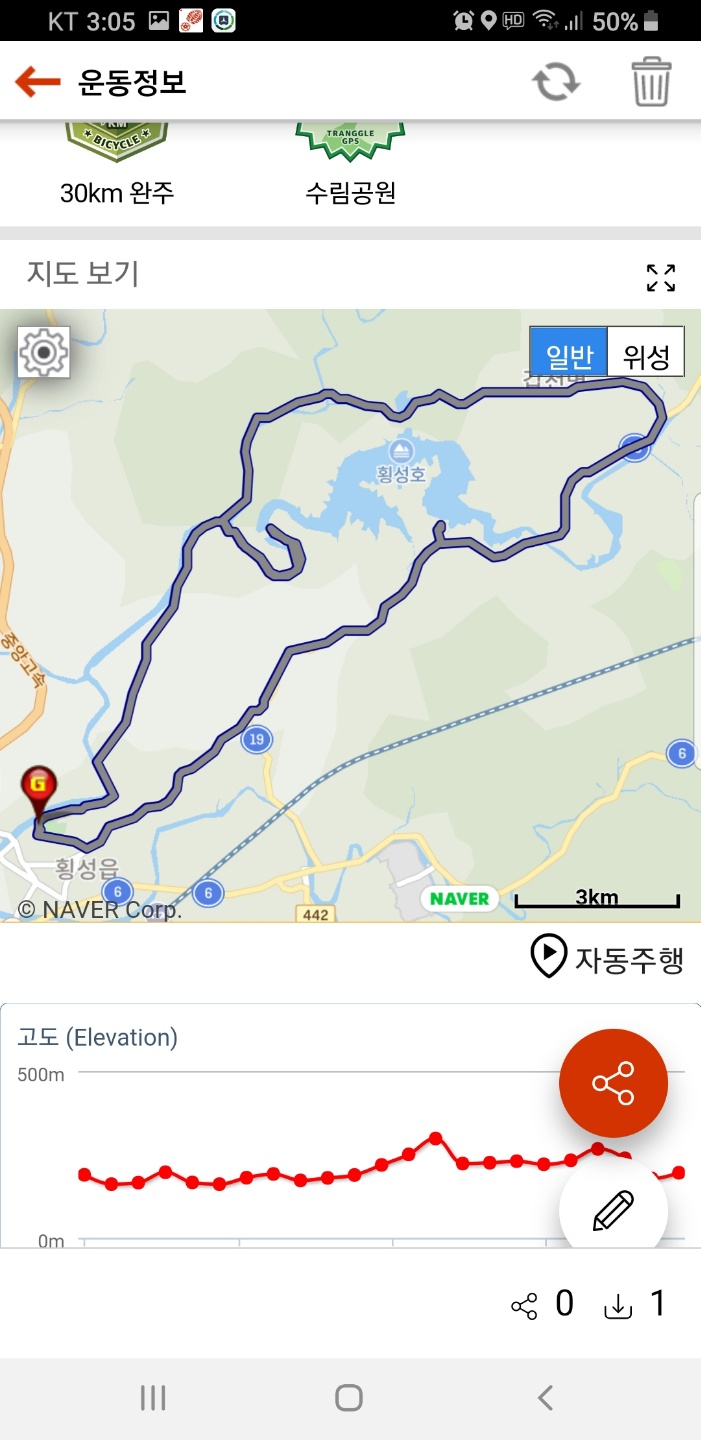
Task: Refresh the workout information
Action: pos(556,82)
